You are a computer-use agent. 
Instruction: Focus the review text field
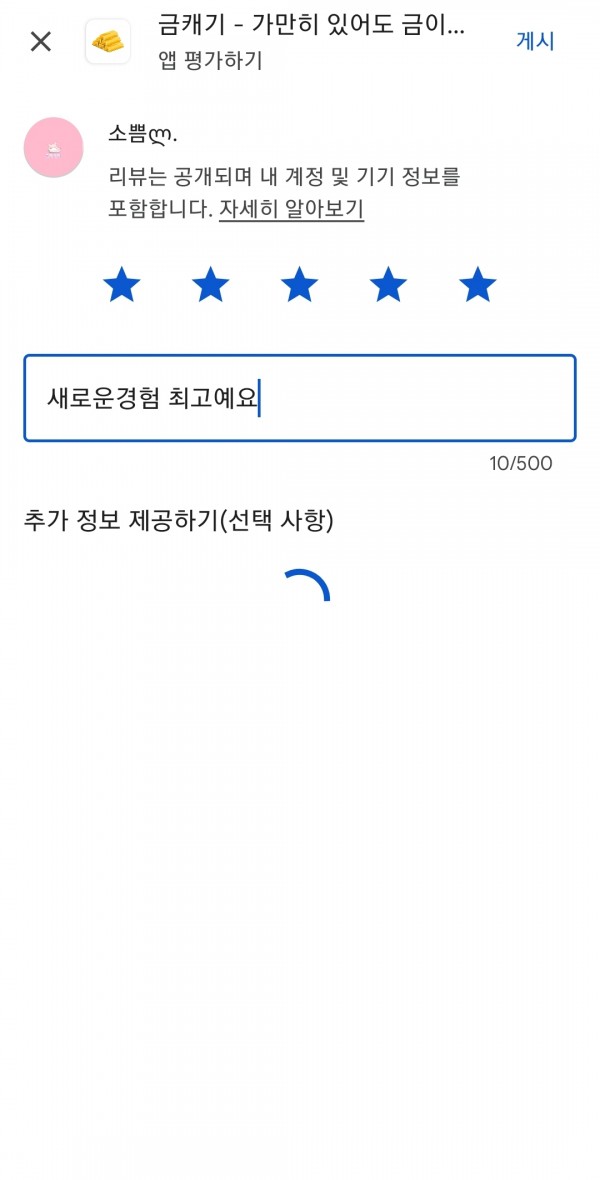(300, 398)
